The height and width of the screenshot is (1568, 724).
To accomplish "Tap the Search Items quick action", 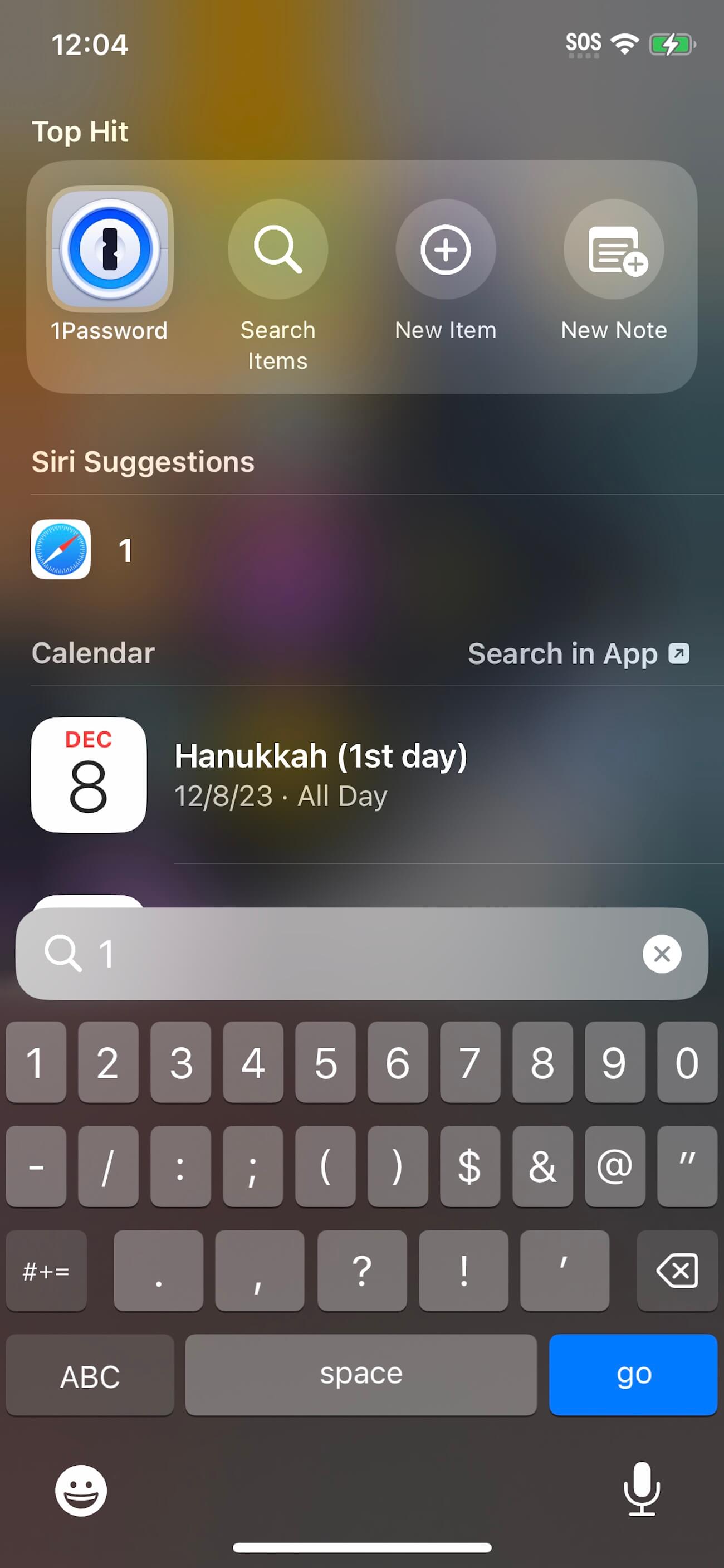I will pyautogui.click(x=277, y=251).
